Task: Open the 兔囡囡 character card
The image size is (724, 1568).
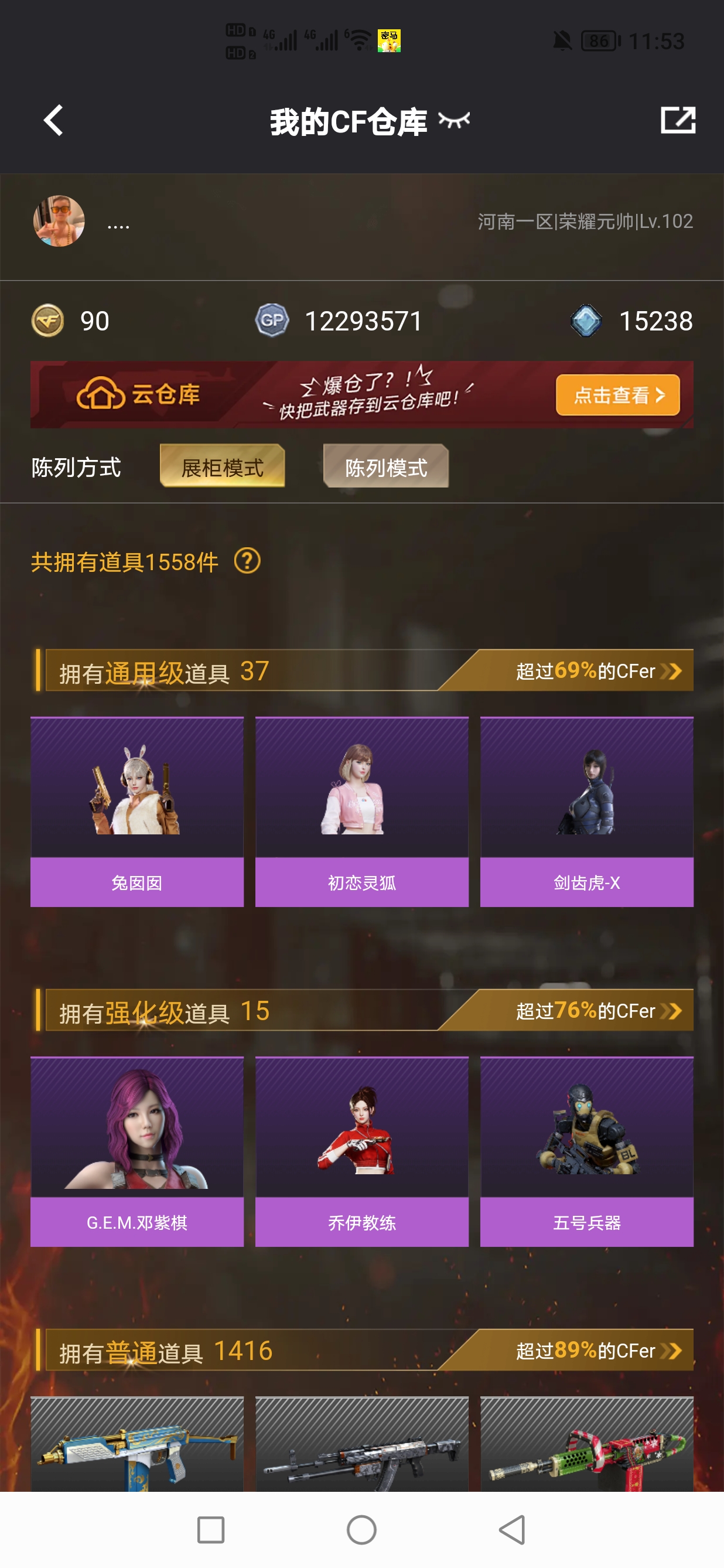Action: 137,812
